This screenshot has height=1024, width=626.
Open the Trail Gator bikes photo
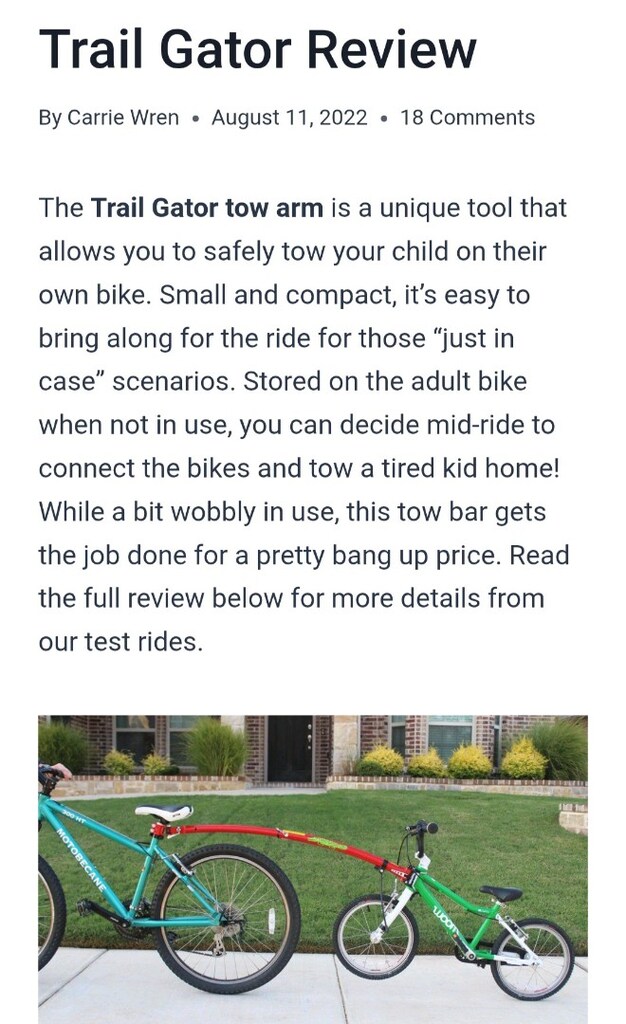tap(313, 869)
